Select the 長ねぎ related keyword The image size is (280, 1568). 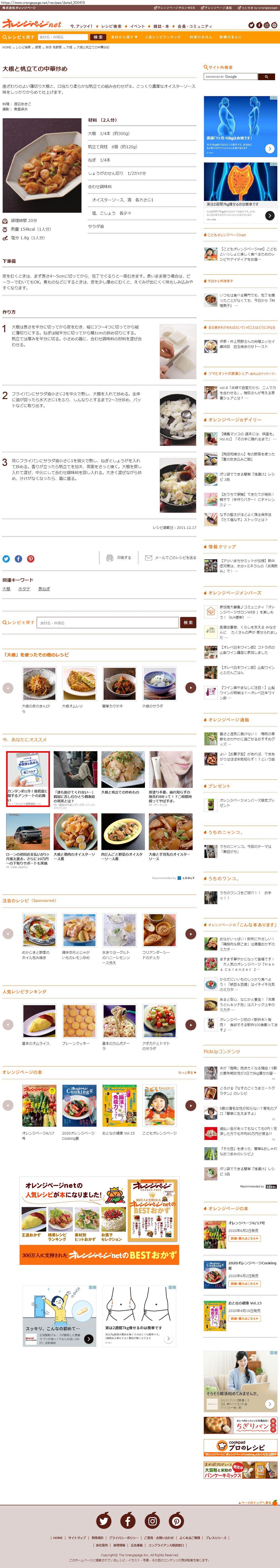click(x=44, y=589)
